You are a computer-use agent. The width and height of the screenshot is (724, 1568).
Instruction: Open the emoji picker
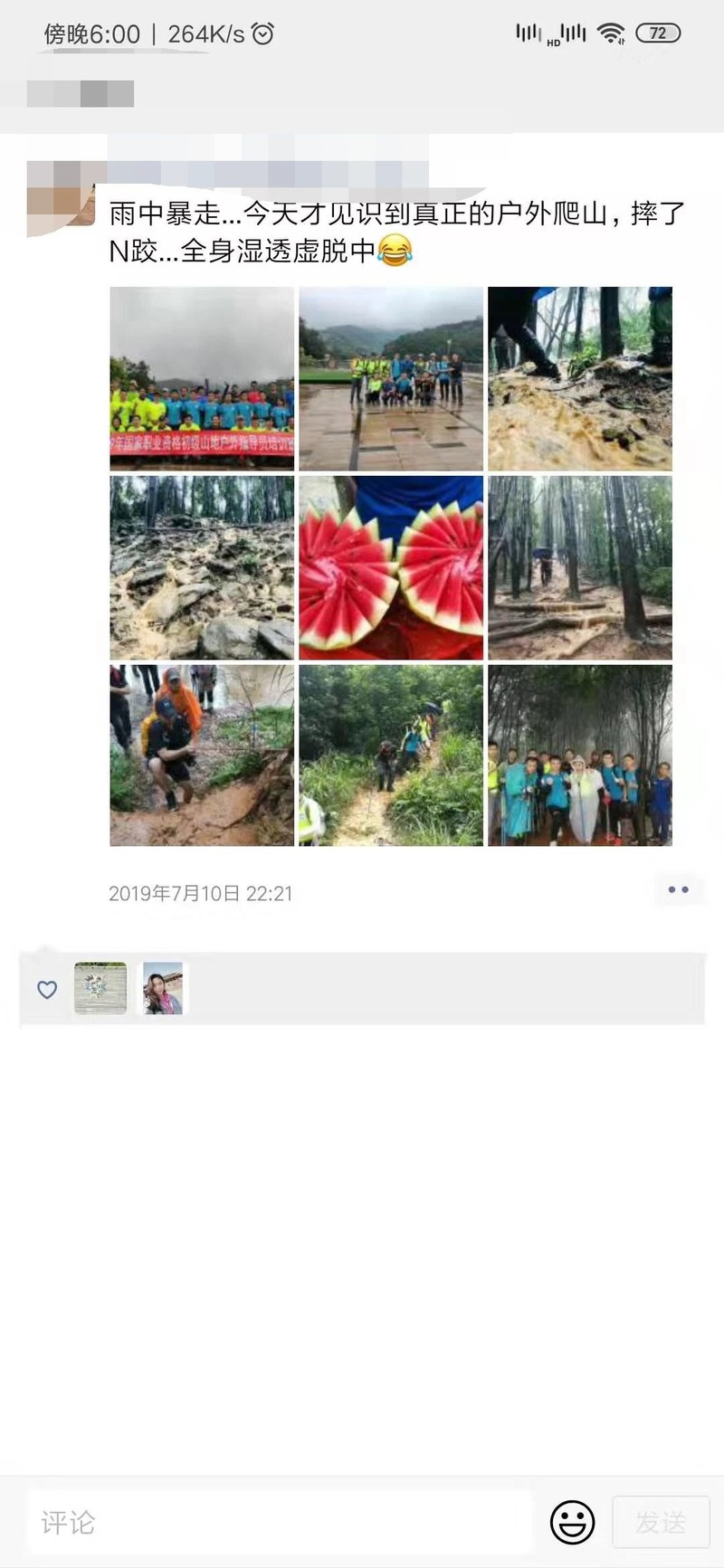point(573,1522)
